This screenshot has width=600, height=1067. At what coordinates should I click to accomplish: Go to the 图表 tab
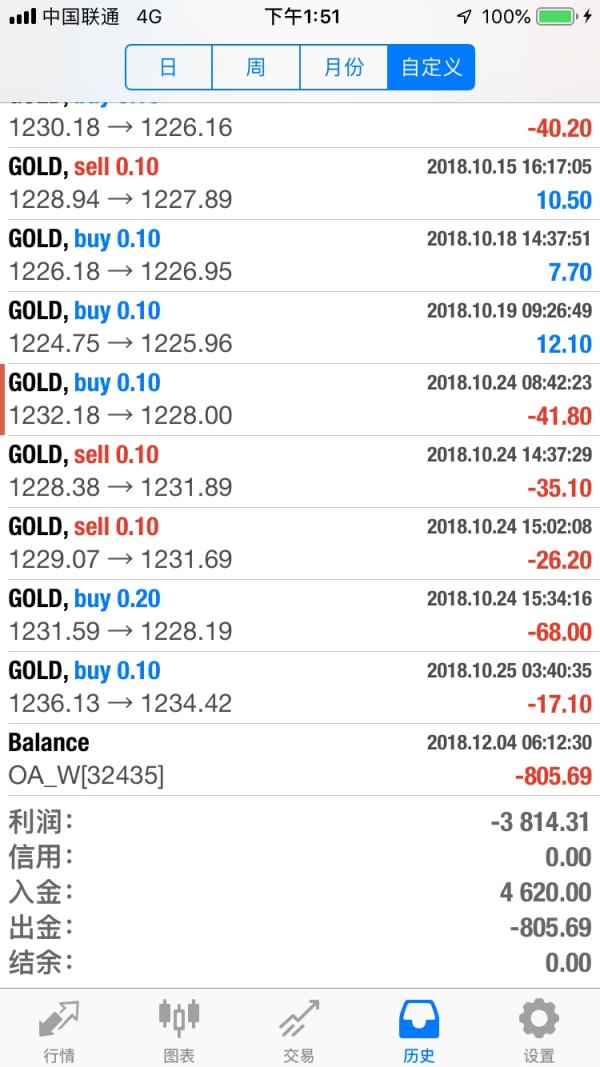[179, 1028]
